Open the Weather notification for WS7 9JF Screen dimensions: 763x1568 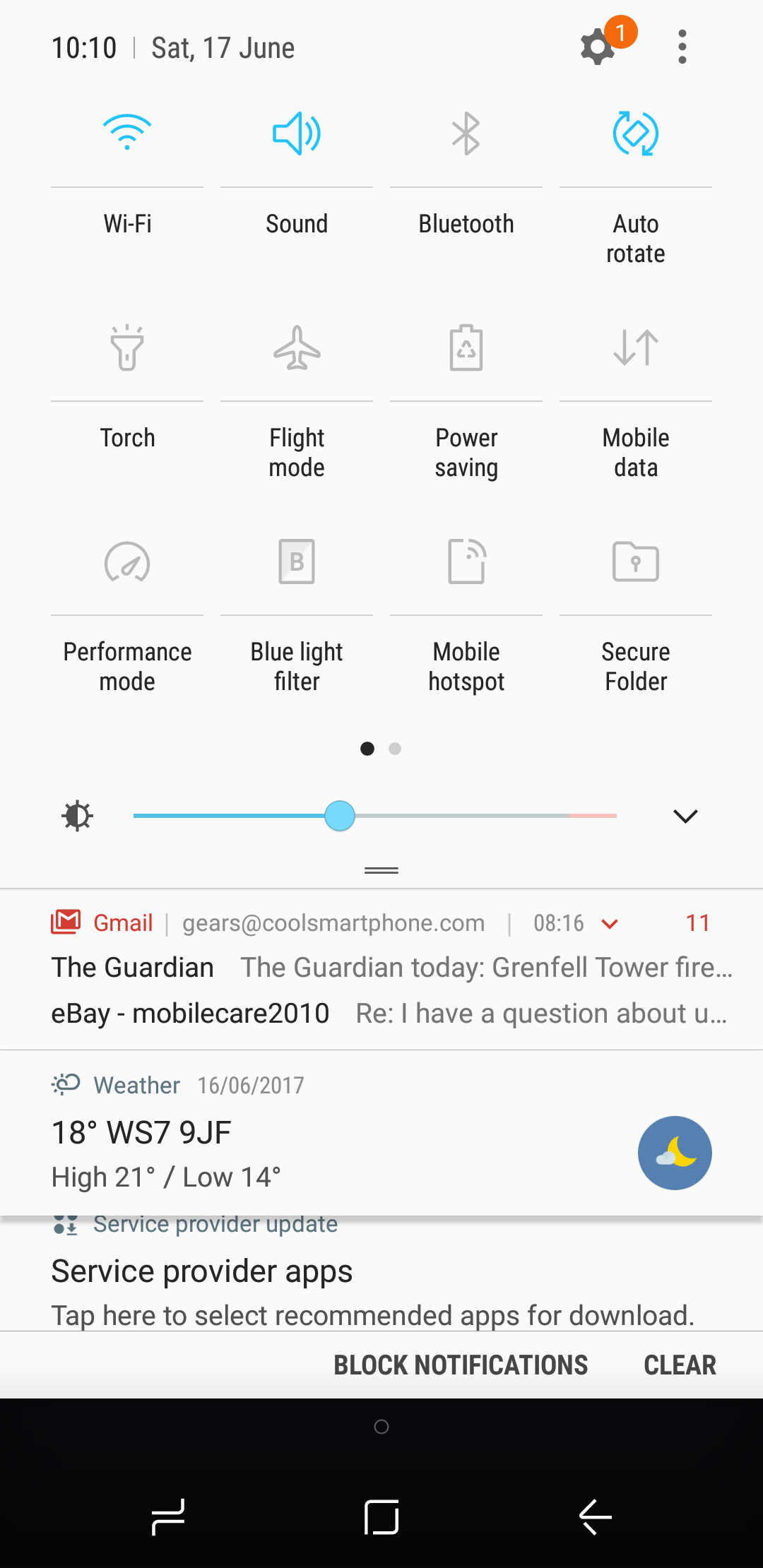381,1133
